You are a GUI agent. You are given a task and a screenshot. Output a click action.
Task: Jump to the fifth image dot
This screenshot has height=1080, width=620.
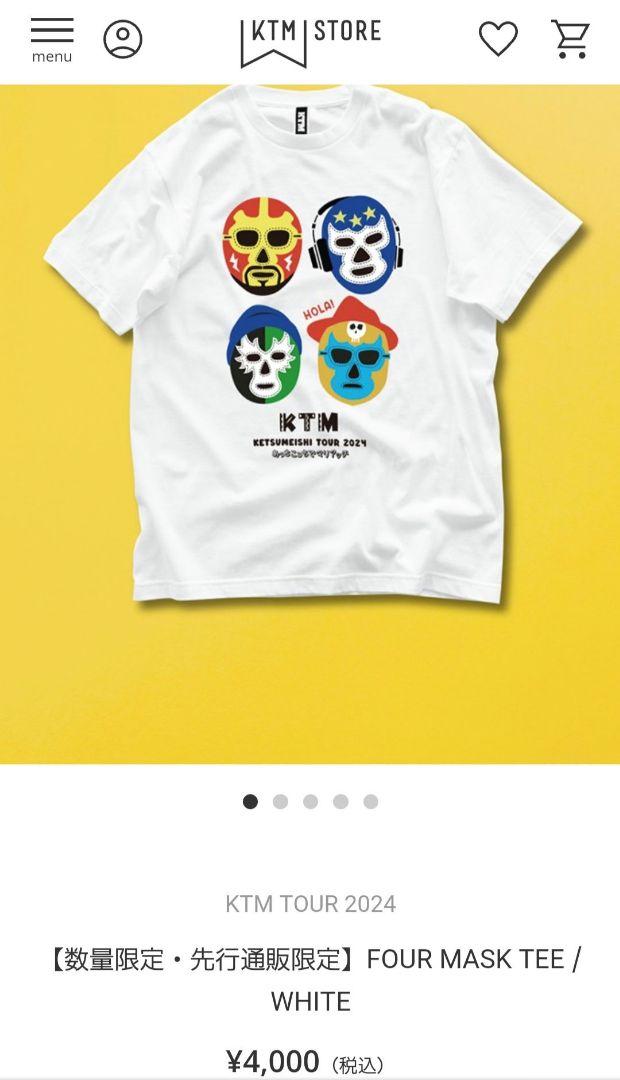371,802
